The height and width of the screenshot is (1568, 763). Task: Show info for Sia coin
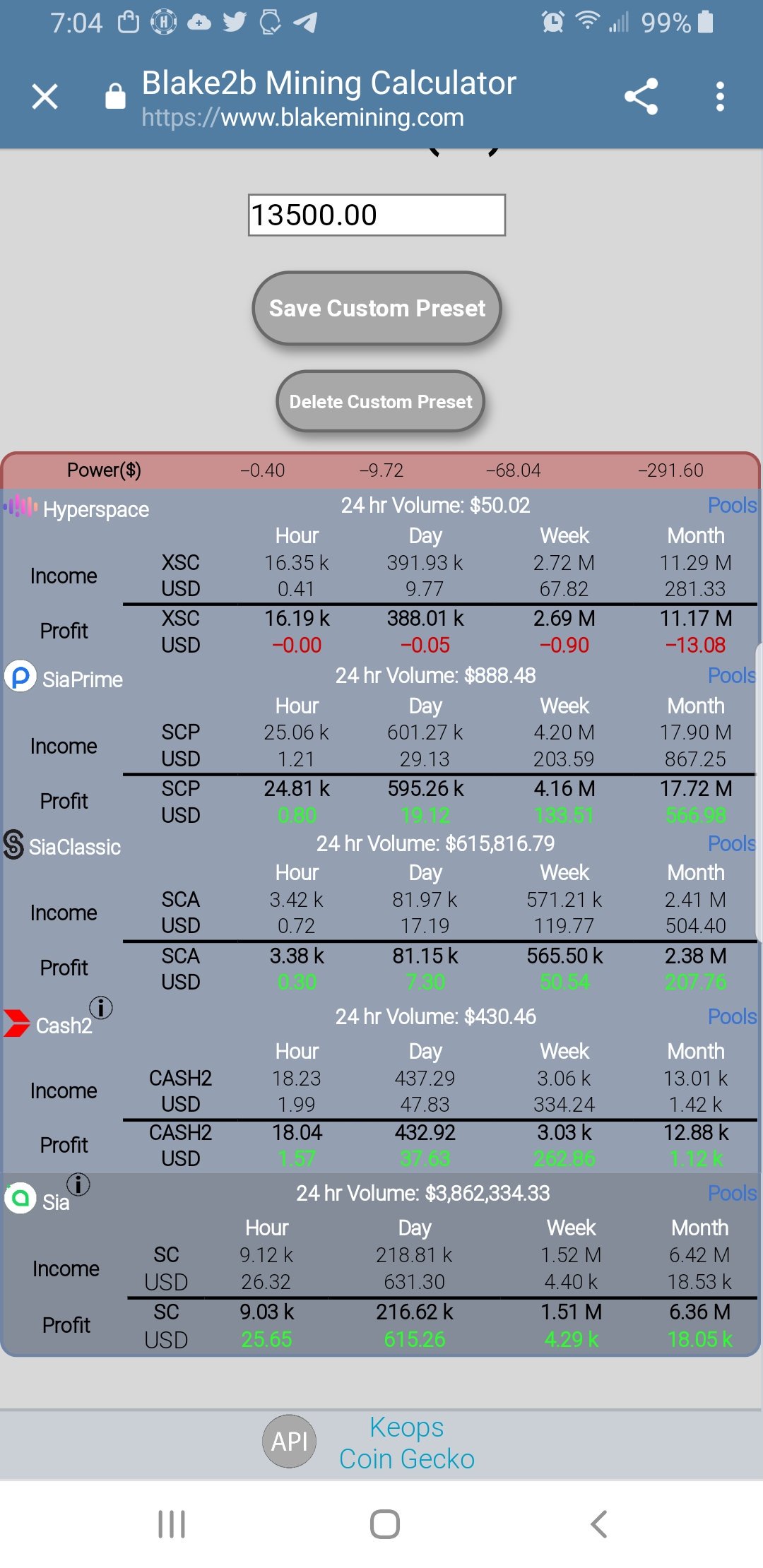point(78,1184)
